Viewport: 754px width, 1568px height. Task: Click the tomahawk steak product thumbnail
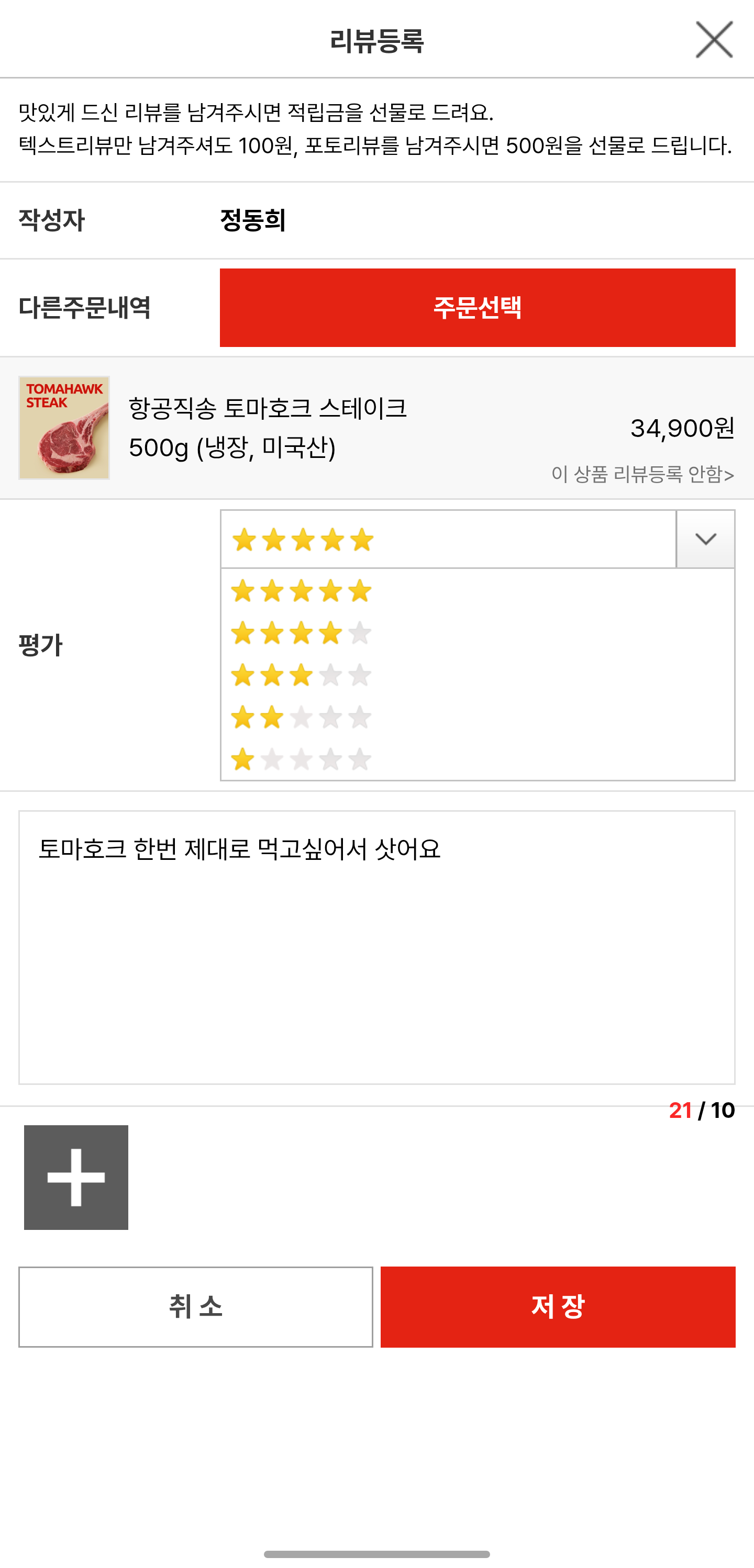tap(64, 427)
